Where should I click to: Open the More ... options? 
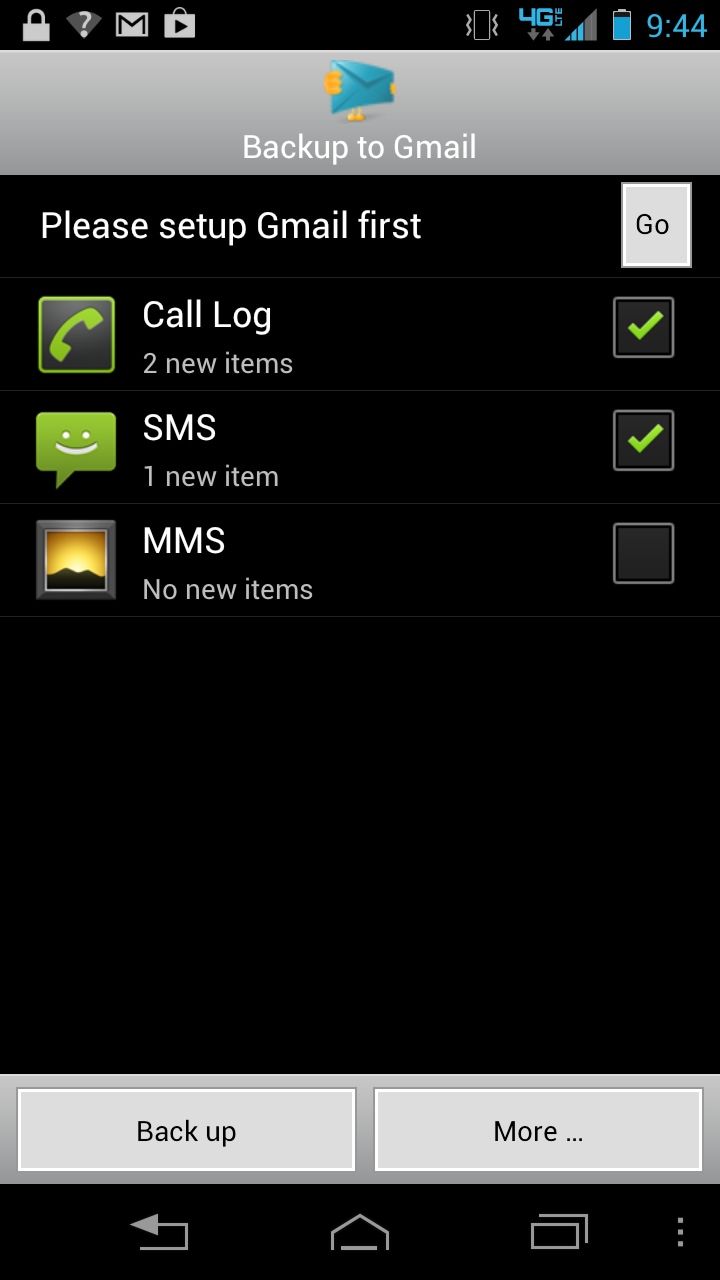point(538,1130)
